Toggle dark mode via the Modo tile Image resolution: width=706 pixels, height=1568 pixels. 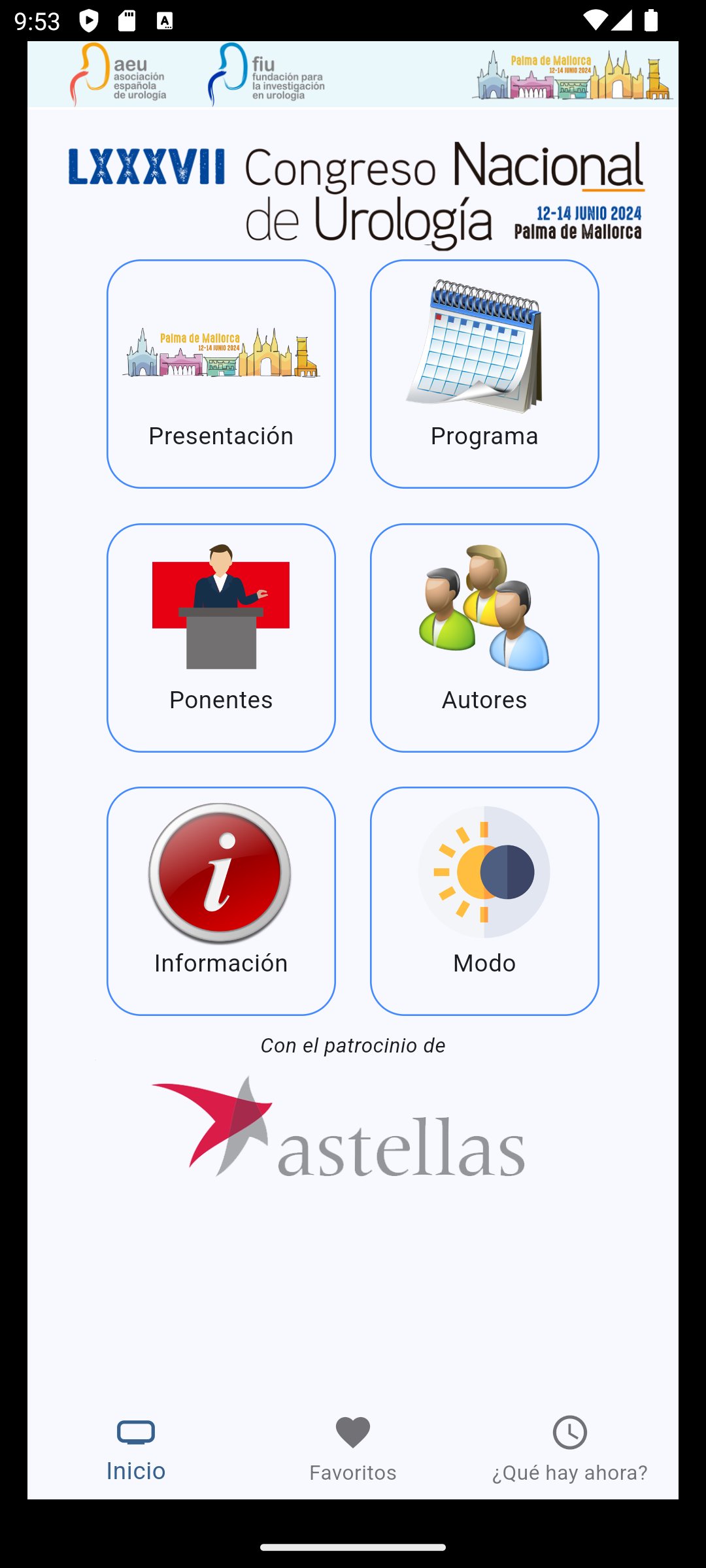tap(484, 898)
